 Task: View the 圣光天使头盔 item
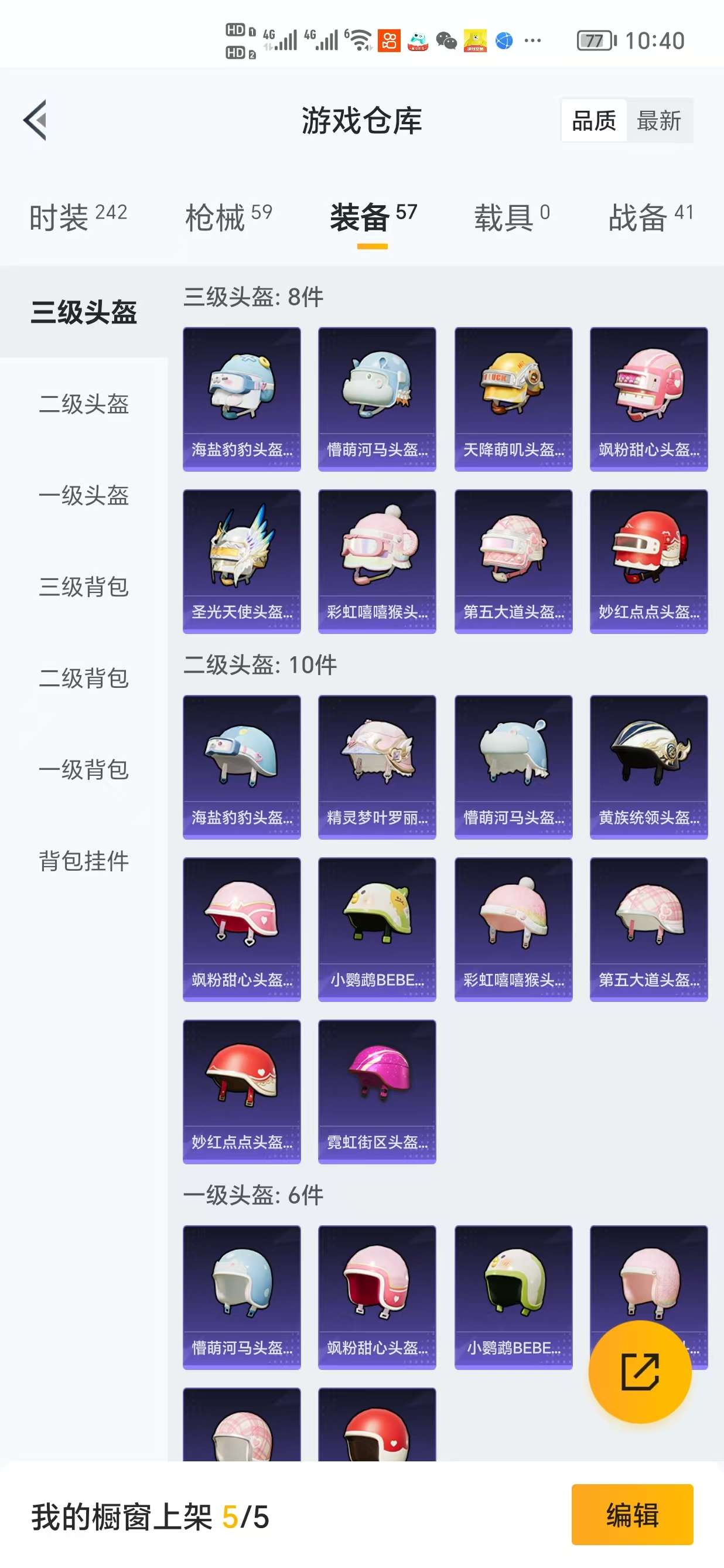pyautogui.click(x=241, y=561)
